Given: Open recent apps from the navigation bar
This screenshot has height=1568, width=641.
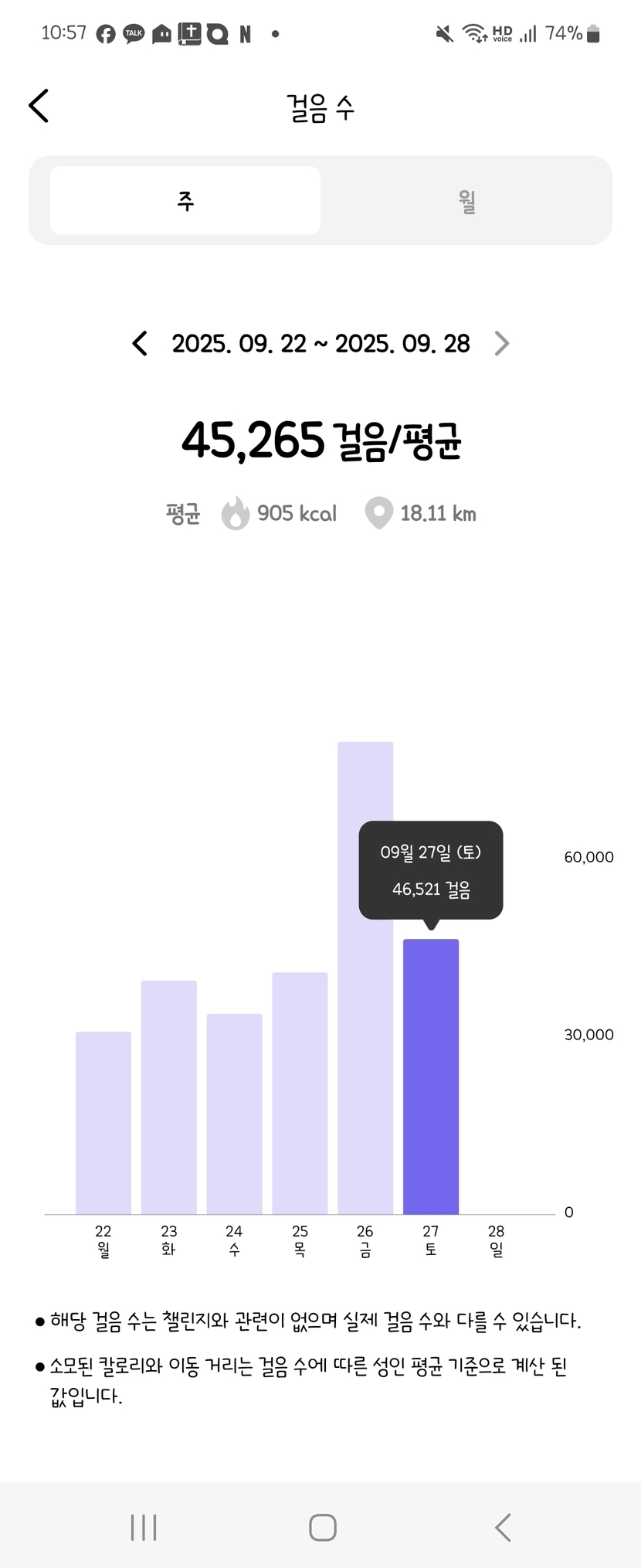Looking at the screenshot, I should (x=144, y=1527).
